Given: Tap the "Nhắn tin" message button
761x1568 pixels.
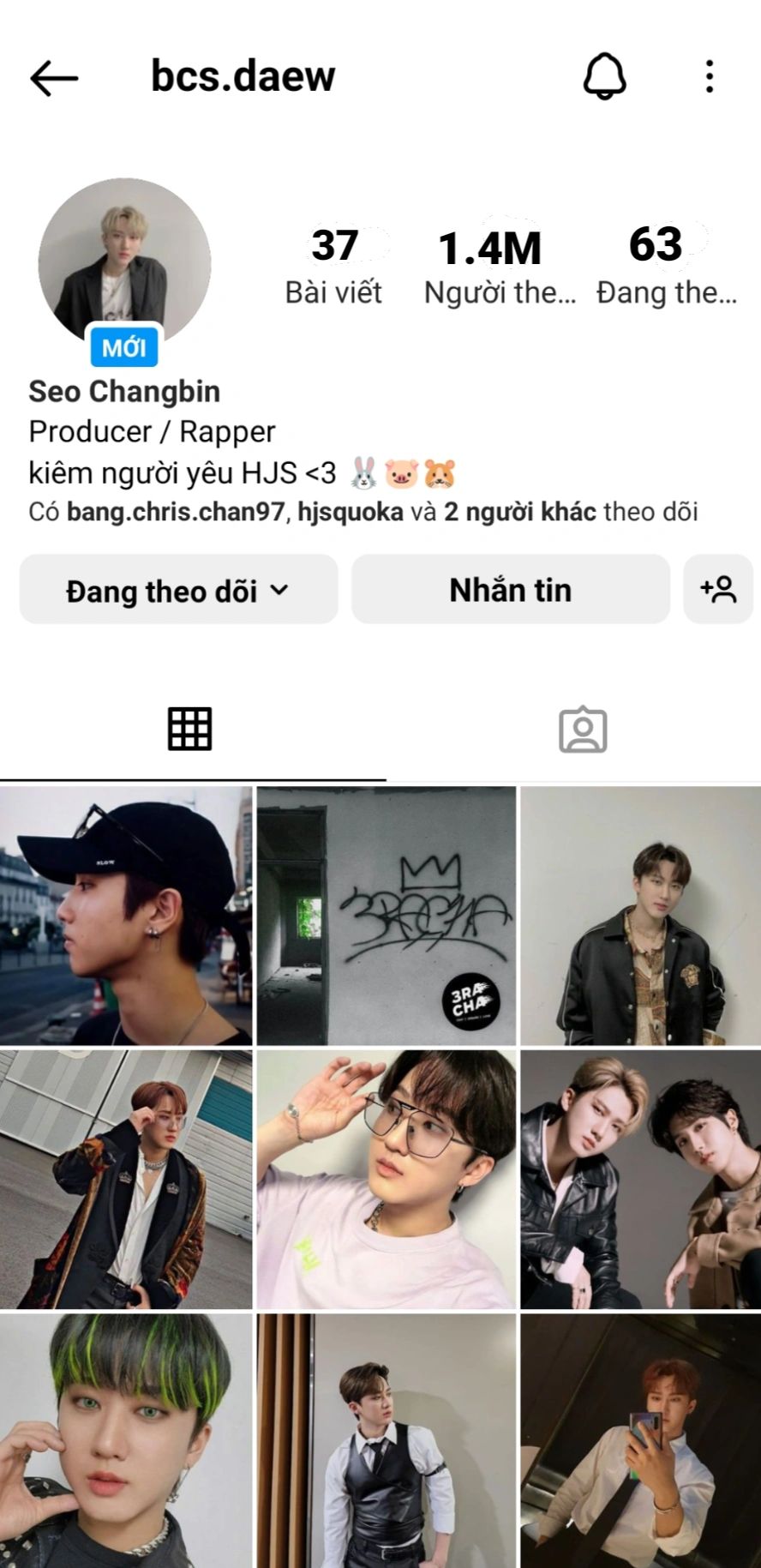Looking at the screenshot, I should 510,590.
